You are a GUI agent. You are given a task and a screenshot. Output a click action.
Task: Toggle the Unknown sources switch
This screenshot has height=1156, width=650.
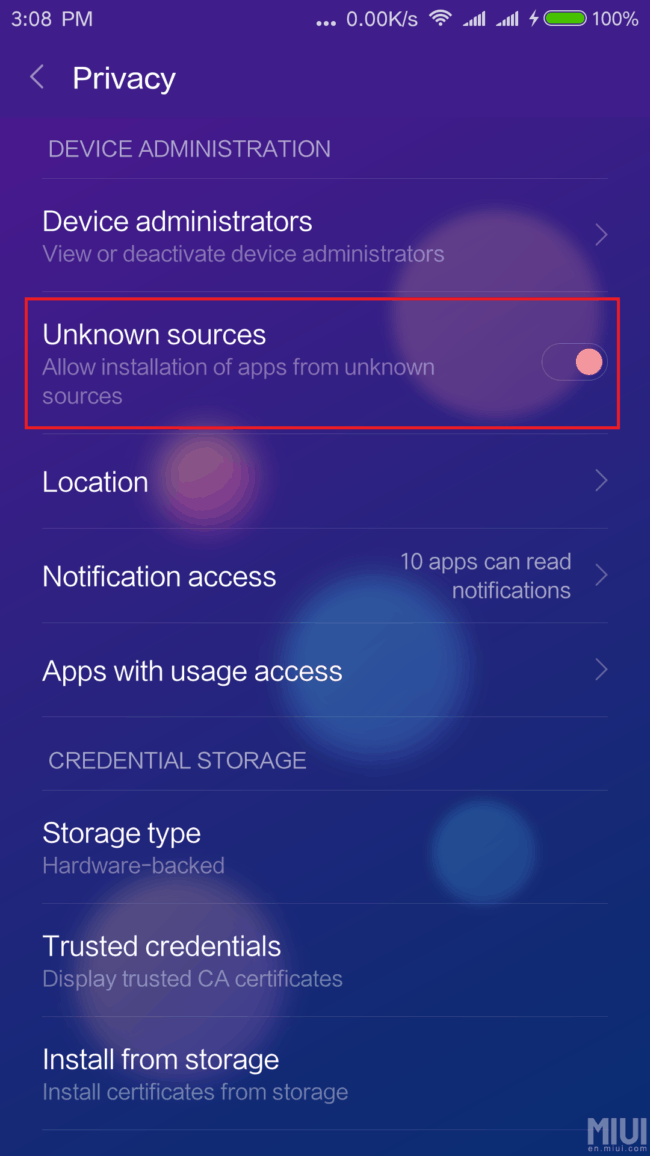(x=574, y=362)
